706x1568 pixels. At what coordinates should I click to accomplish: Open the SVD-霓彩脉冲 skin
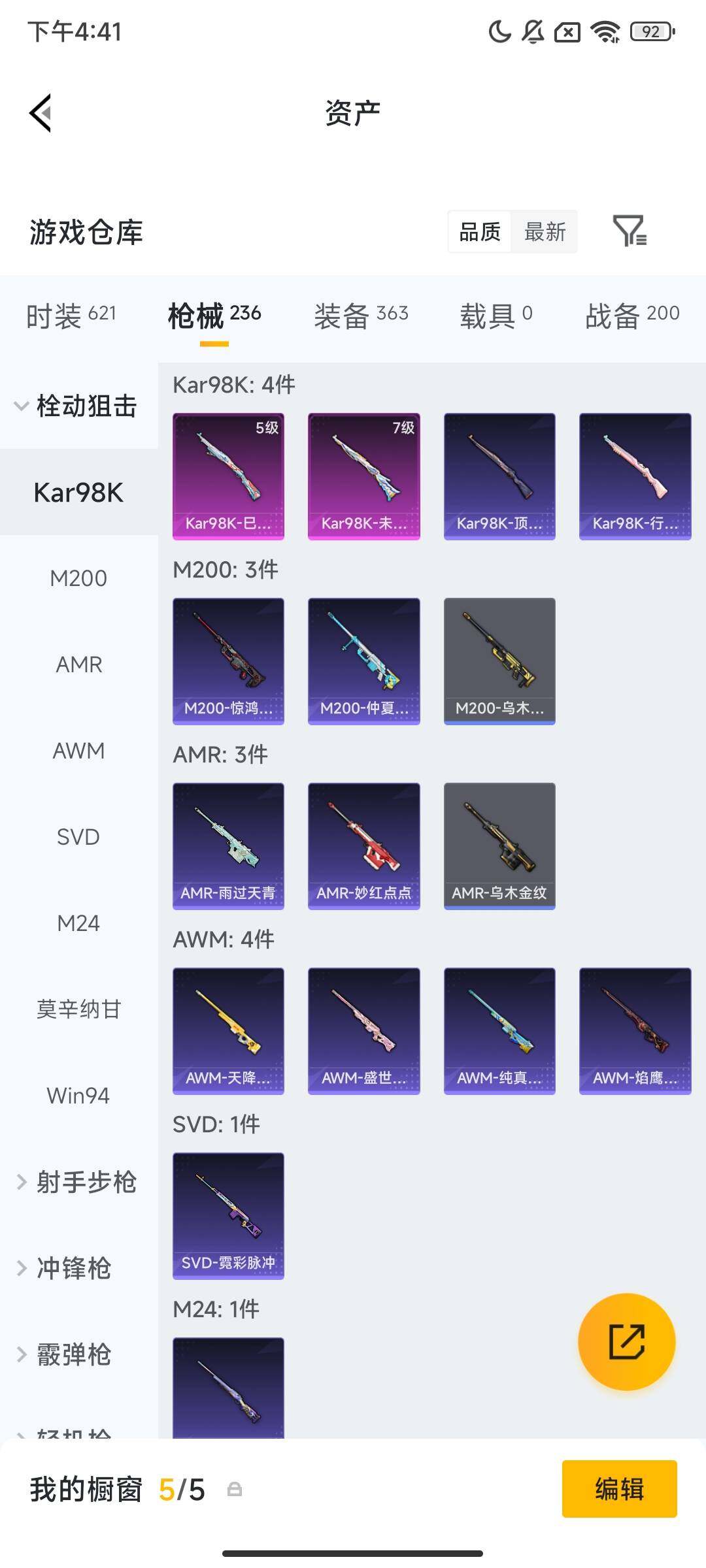228,1215
